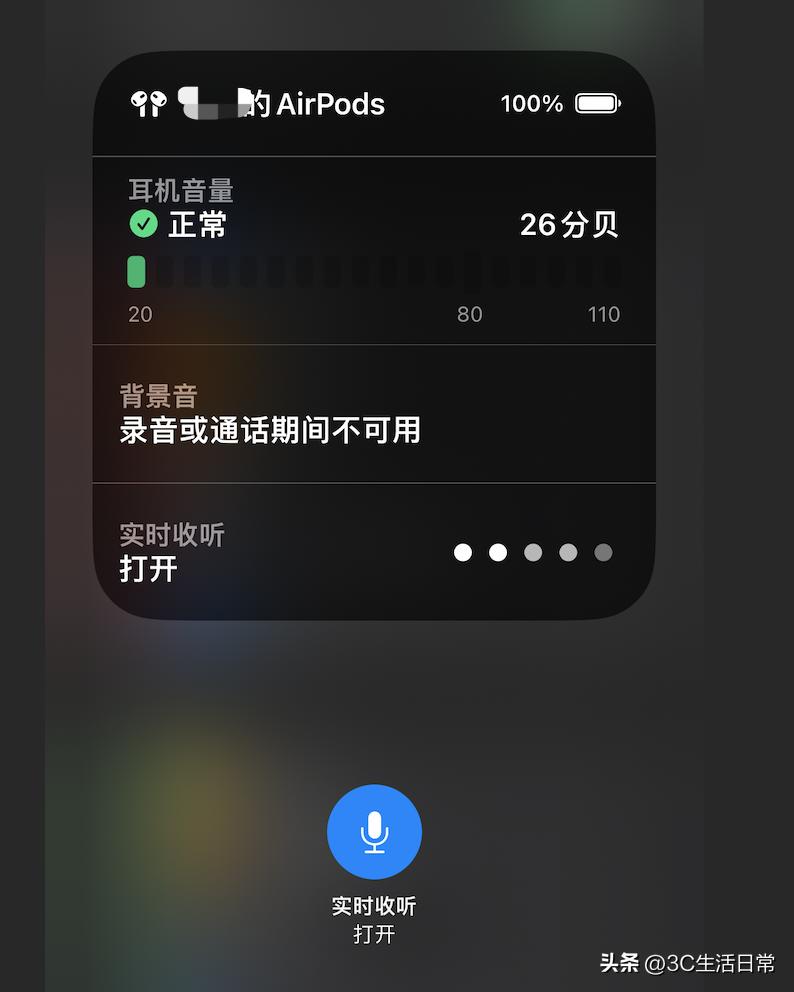This screenshot has height=992, width=794.
Task: Tap the battery icon next to 100%
Action: 597,103
